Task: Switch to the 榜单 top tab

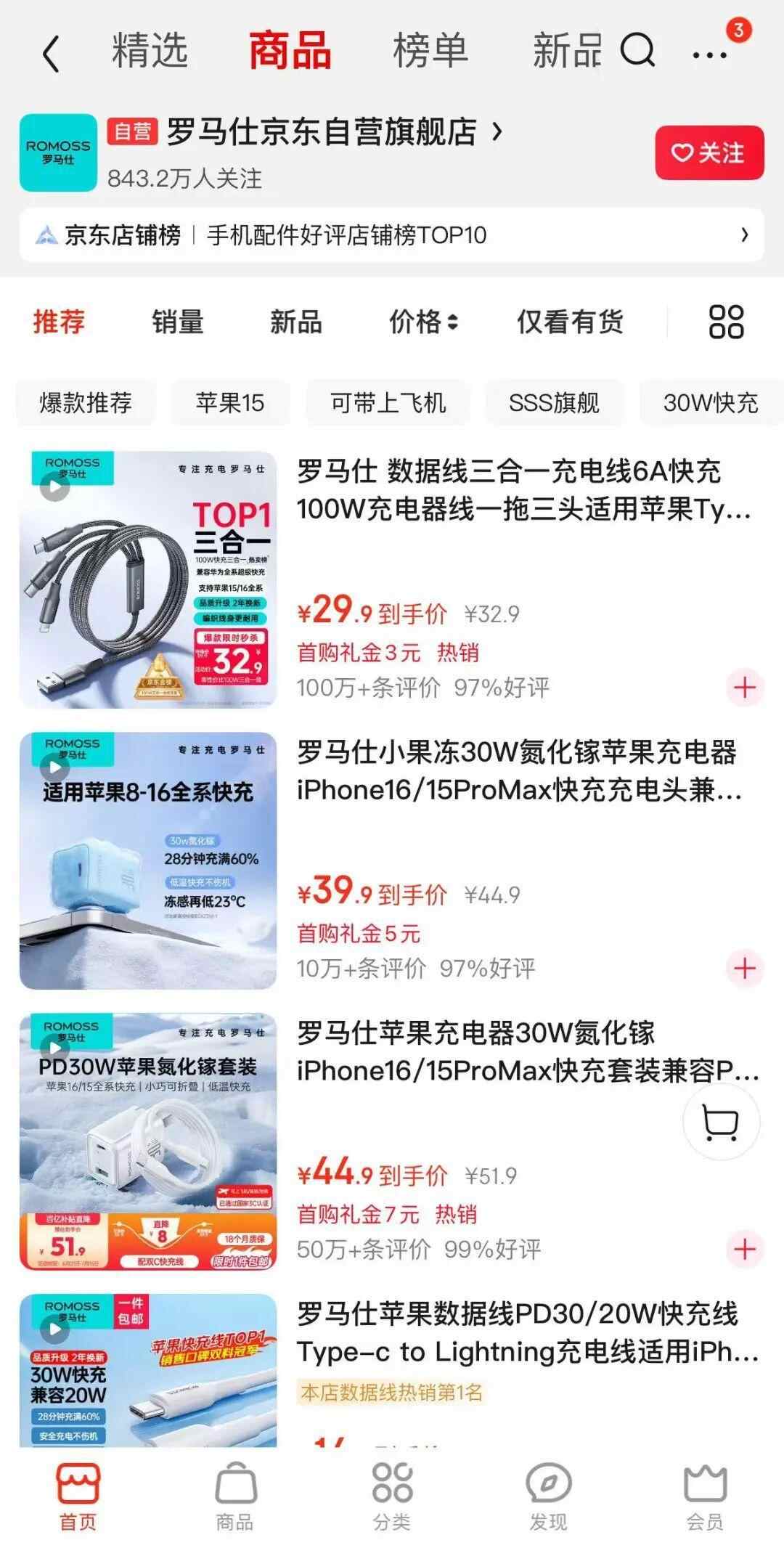Action: click(x=430, y=52)
